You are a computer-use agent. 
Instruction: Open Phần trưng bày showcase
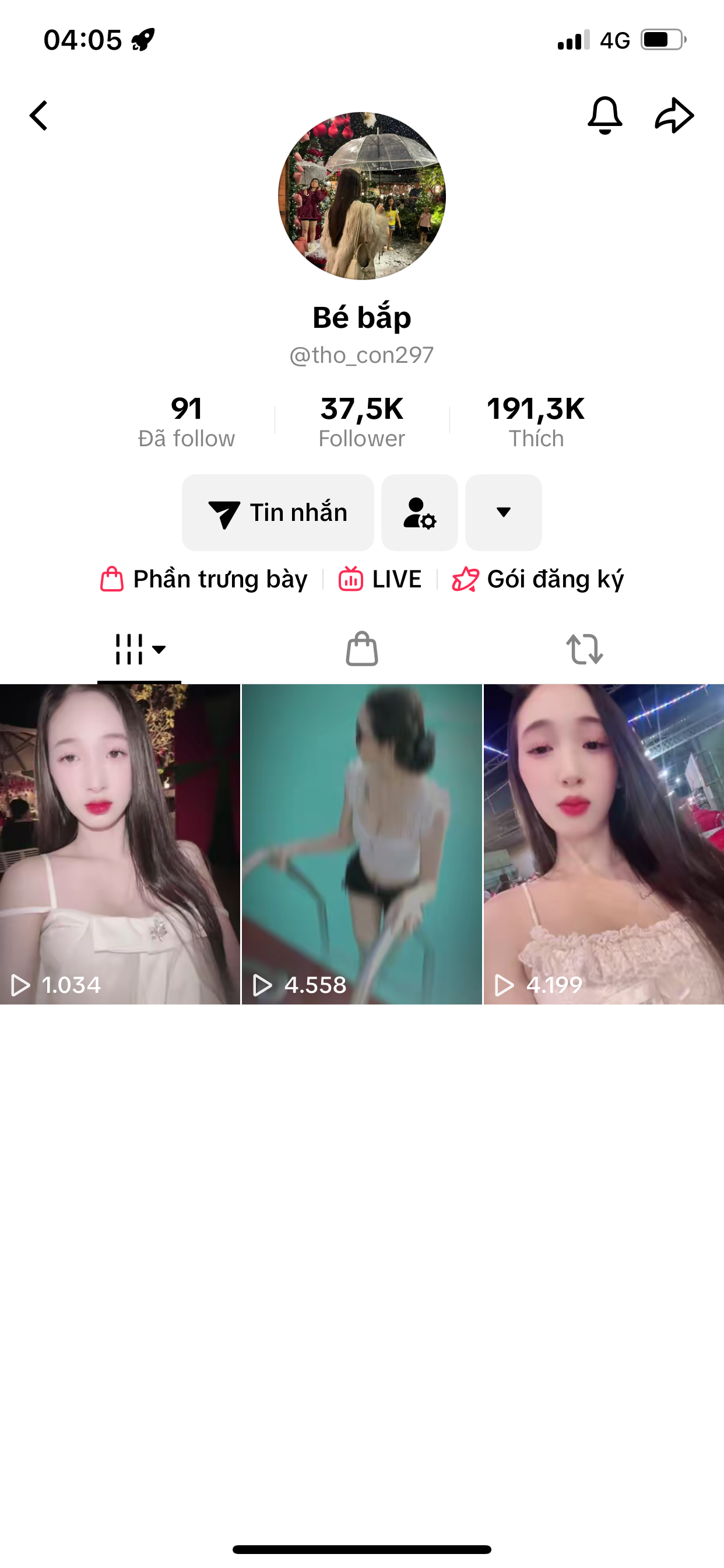pos(205,579)
